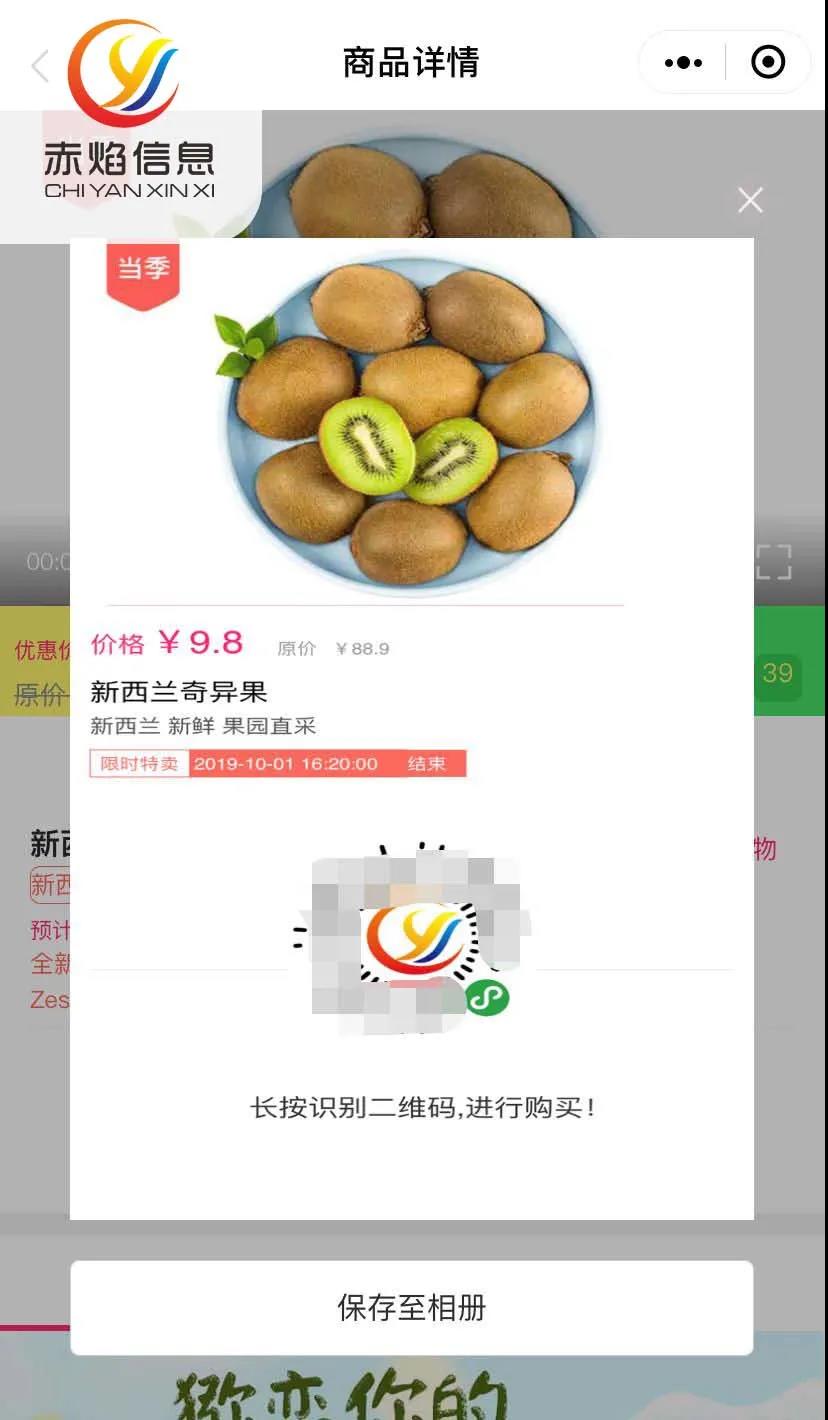Tap 保存至相册 to save the poster
This screenshot has height=1420, width=828.
pyautogui.click(x=411, y=1307)
